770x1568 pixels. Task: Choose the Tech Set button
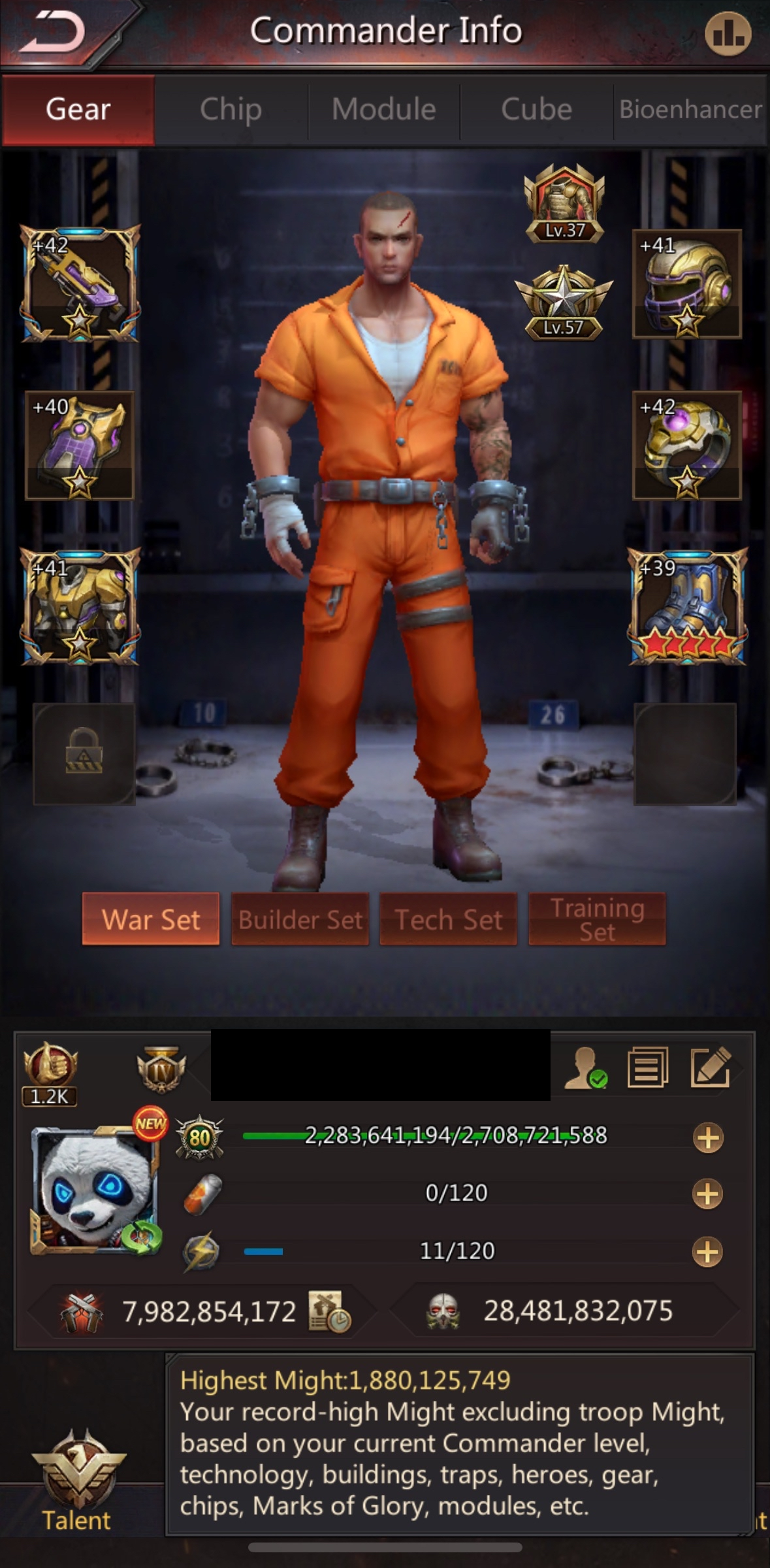tap(448, 919)
